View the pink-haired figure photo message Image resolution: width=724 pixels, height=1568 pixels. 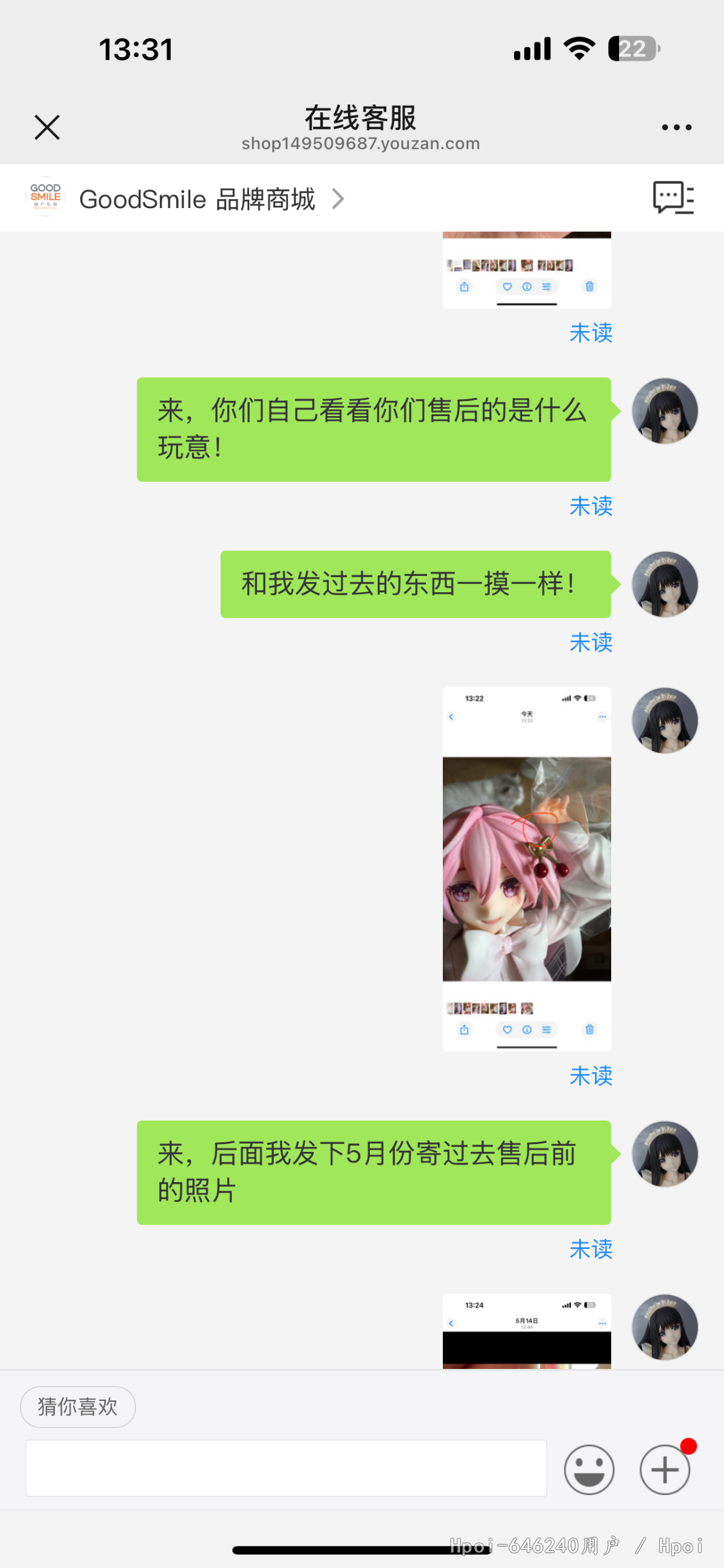[527, 868]
